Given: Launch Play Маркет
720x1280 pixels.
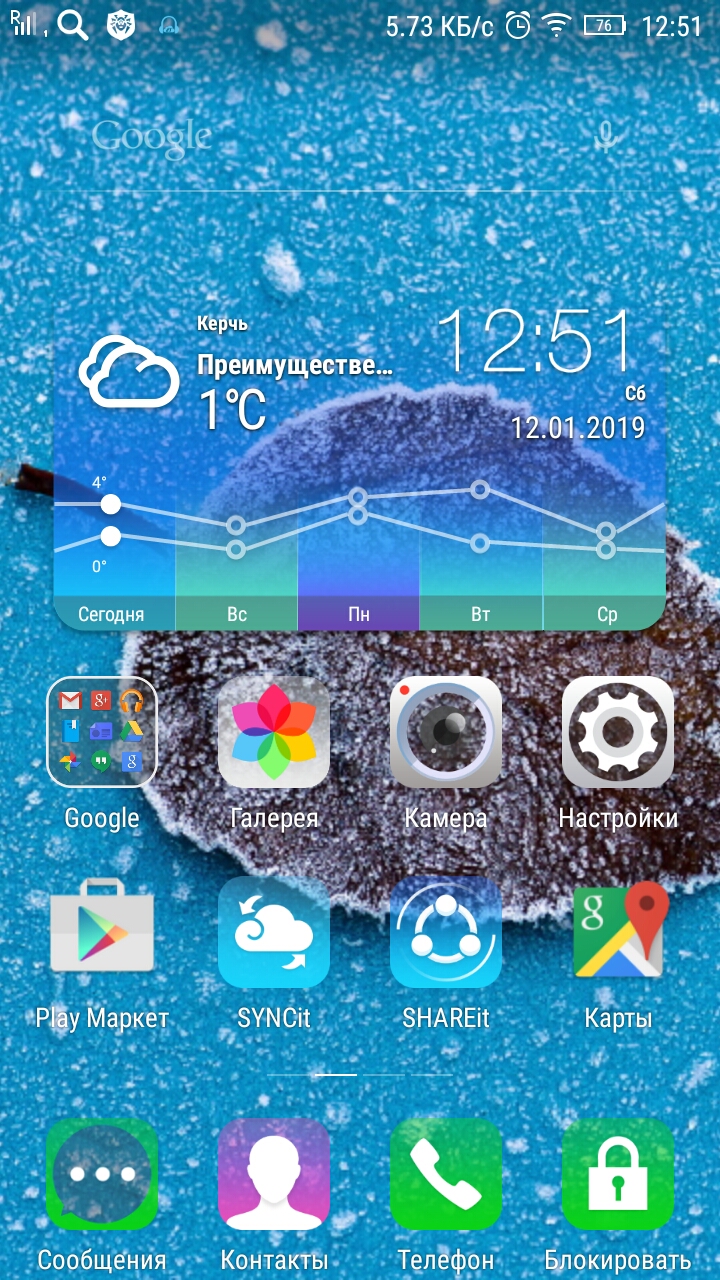Looking at the screenshot, I should [102, 931].
